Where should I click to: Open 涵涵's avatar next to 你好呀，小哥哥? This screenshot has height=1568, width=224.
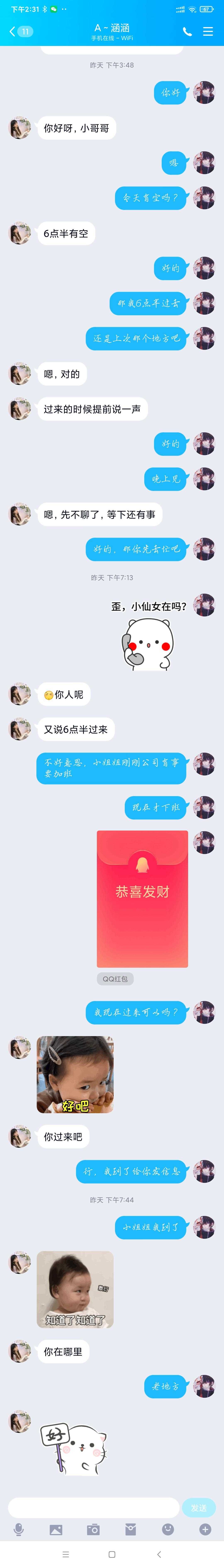pos(19,128)
